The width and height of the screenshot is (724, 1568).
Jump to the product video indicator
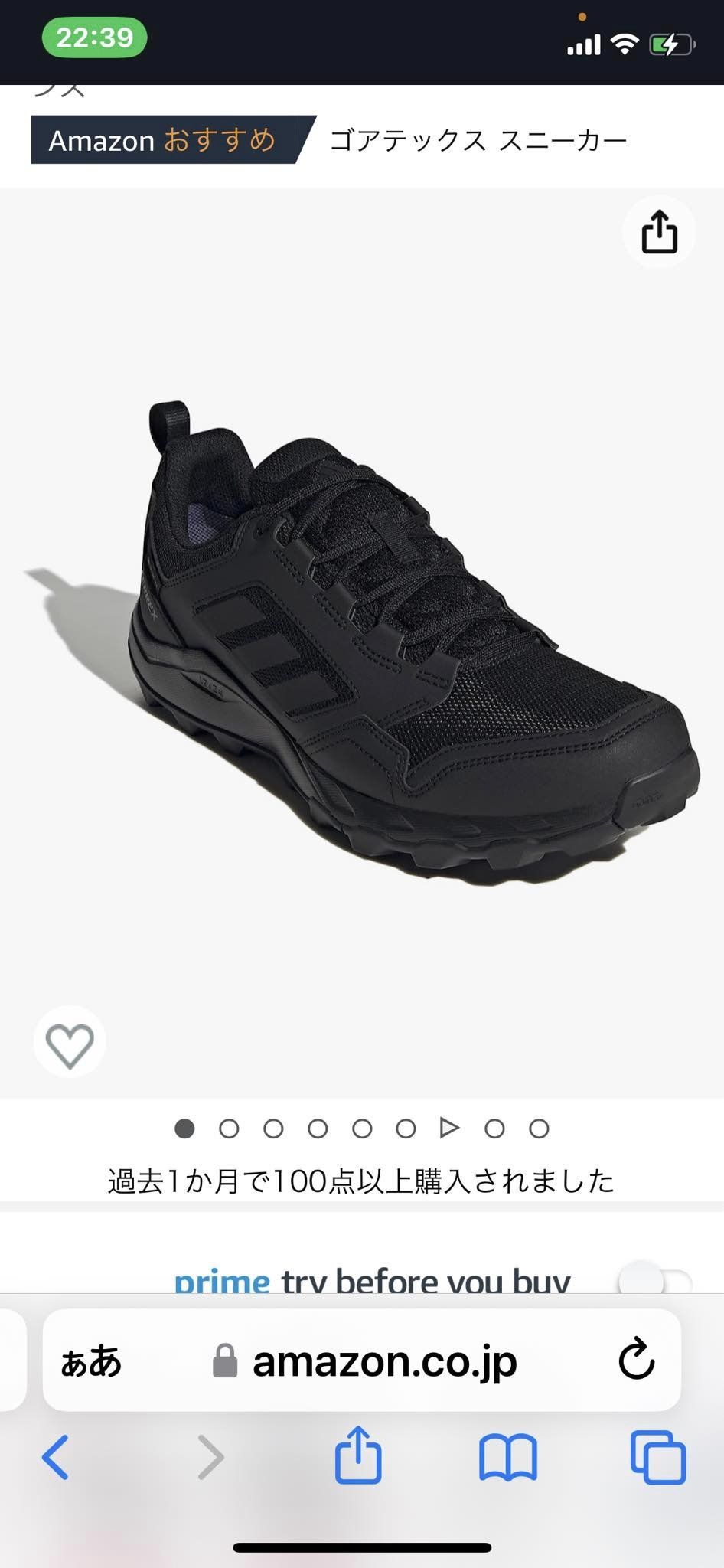[449, 1128]
